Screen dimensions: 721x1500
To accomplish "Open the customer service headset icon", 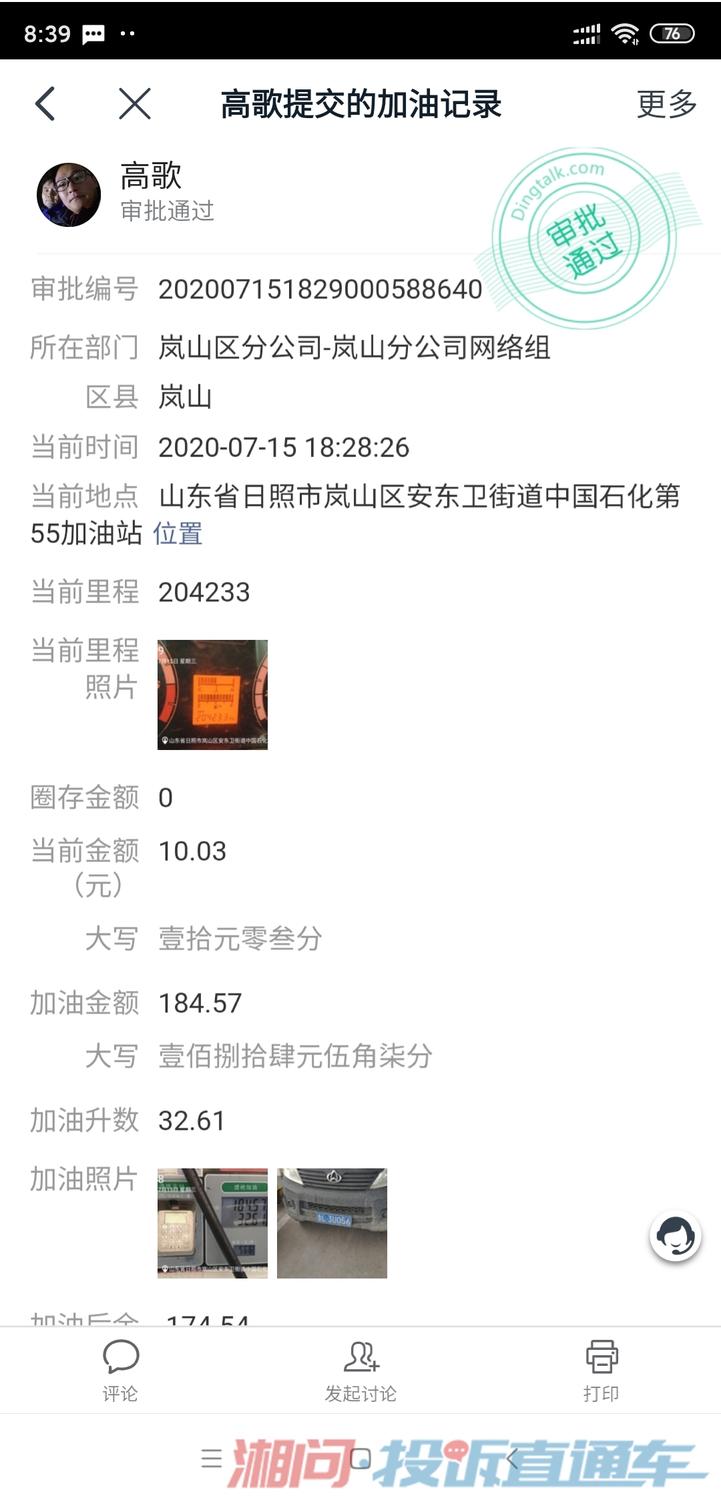I will (x=675, y=1236).
